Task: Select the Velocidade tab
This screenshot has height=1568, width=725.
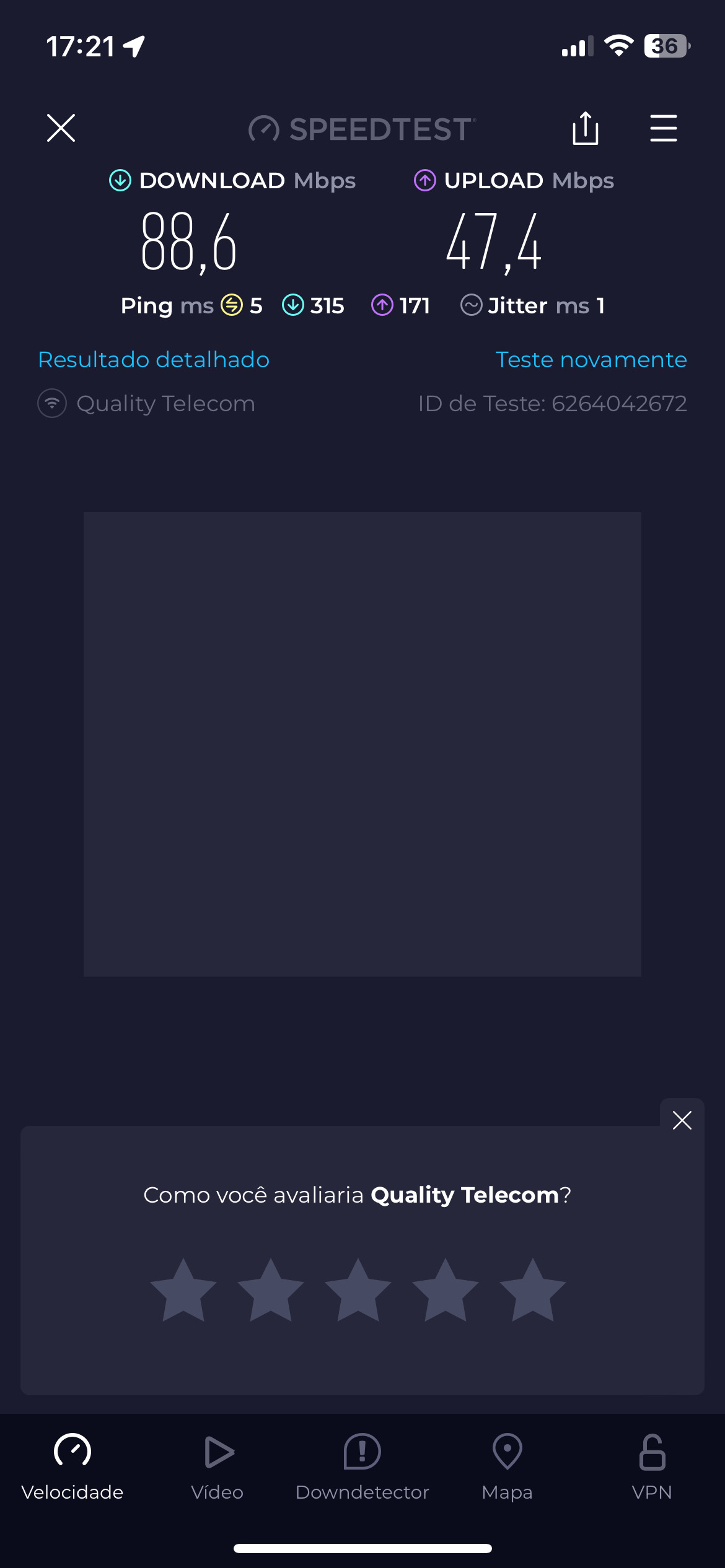Action: click(72, 1466)
